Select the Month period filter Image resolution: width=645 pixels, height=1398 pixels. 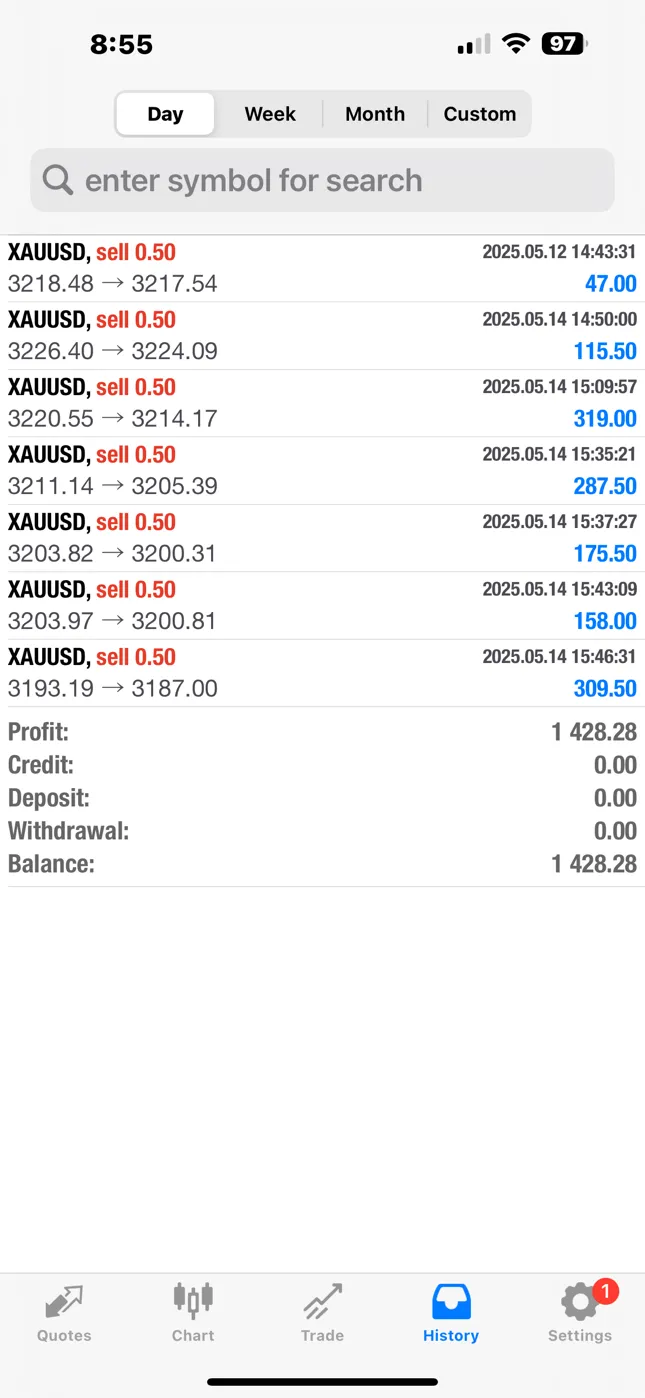click(x=375, y=114)
